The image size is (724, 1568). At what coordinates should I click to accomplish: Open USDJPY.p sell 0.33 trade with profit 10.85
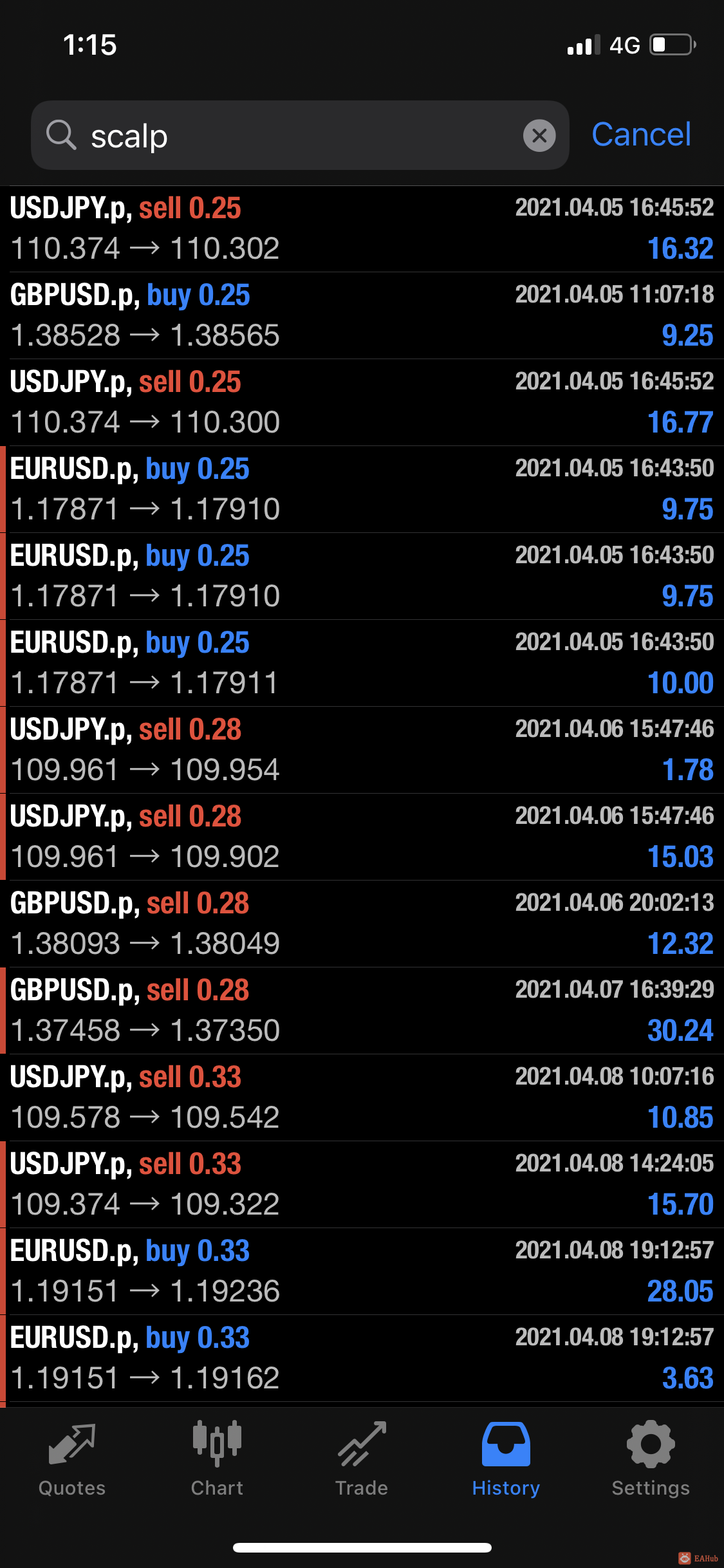[x=362, y=1097]
